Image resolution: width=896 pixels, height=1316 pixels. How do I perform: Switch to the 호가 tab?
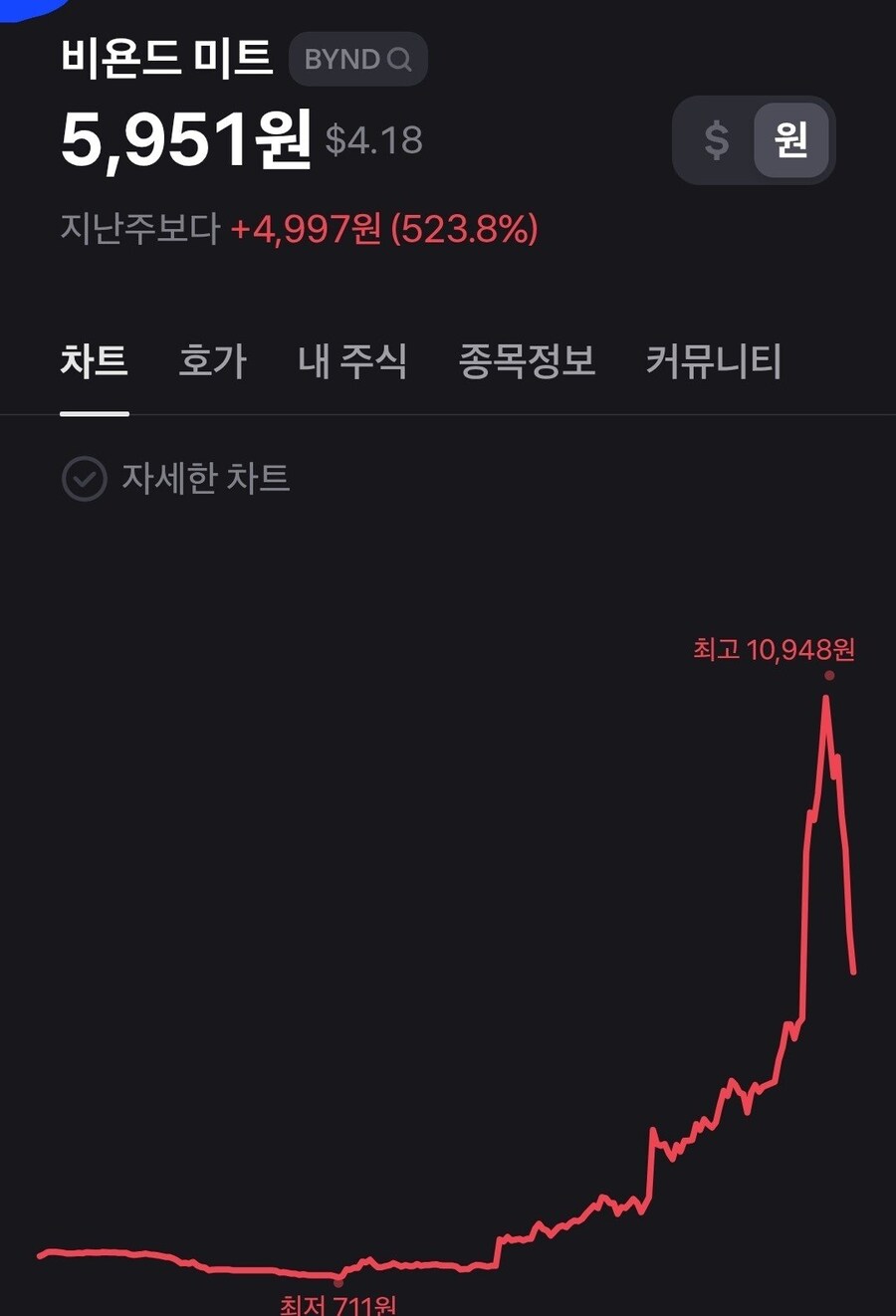tap(211, 362)
